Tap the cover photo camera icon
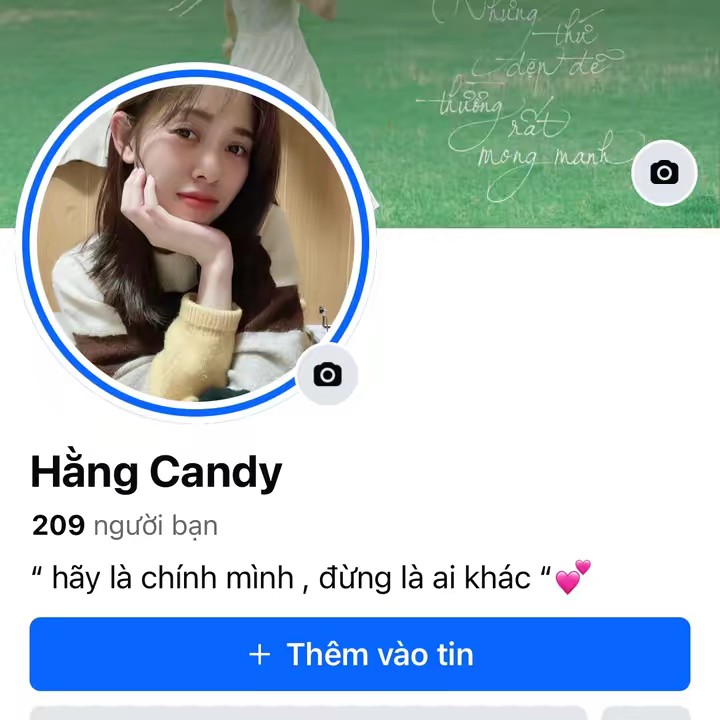The image size is (720, 720). coord(664,173)
